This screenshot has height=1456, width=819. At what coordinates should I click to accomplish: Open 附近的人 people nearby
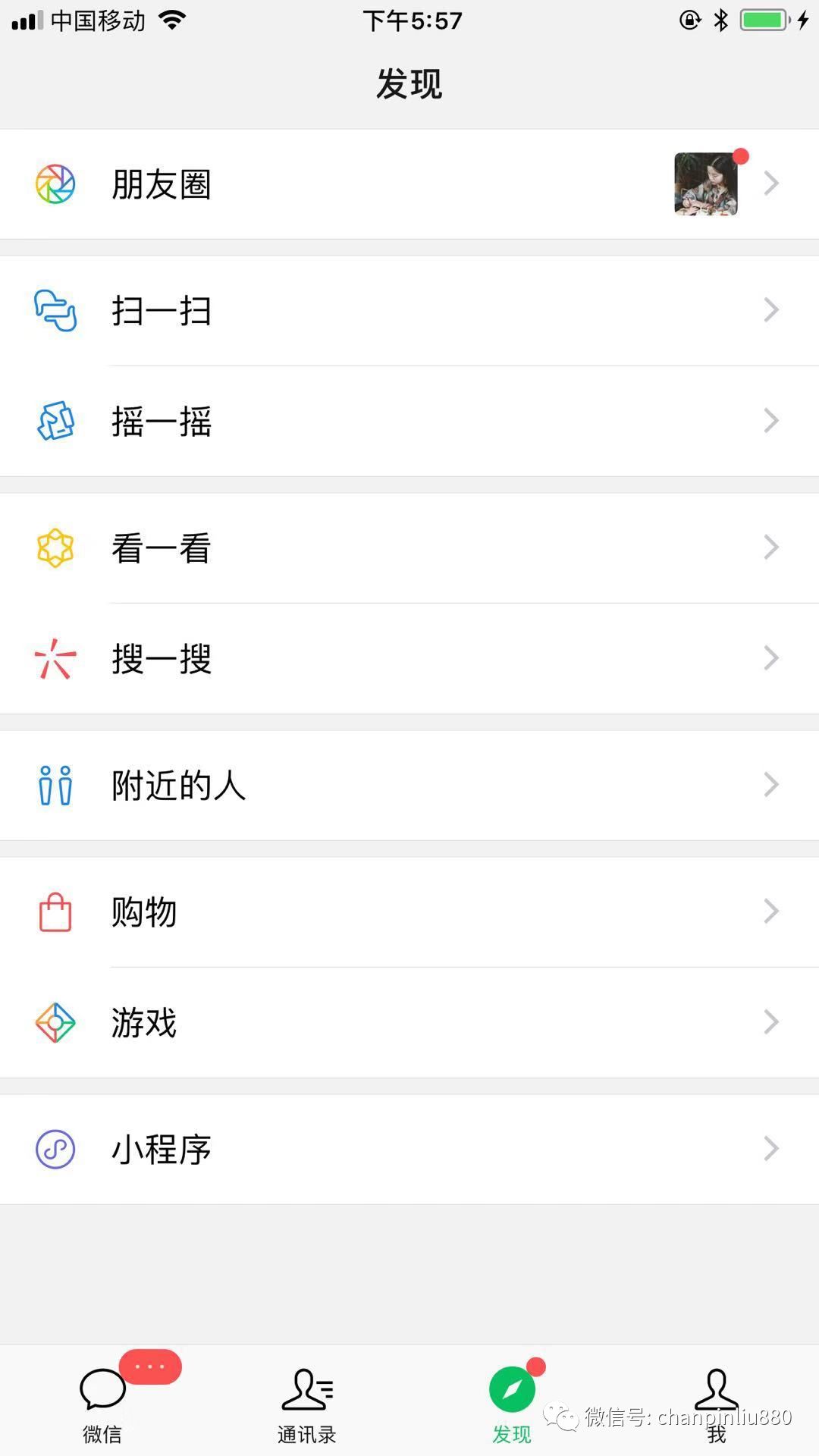[x=409, y=785]
